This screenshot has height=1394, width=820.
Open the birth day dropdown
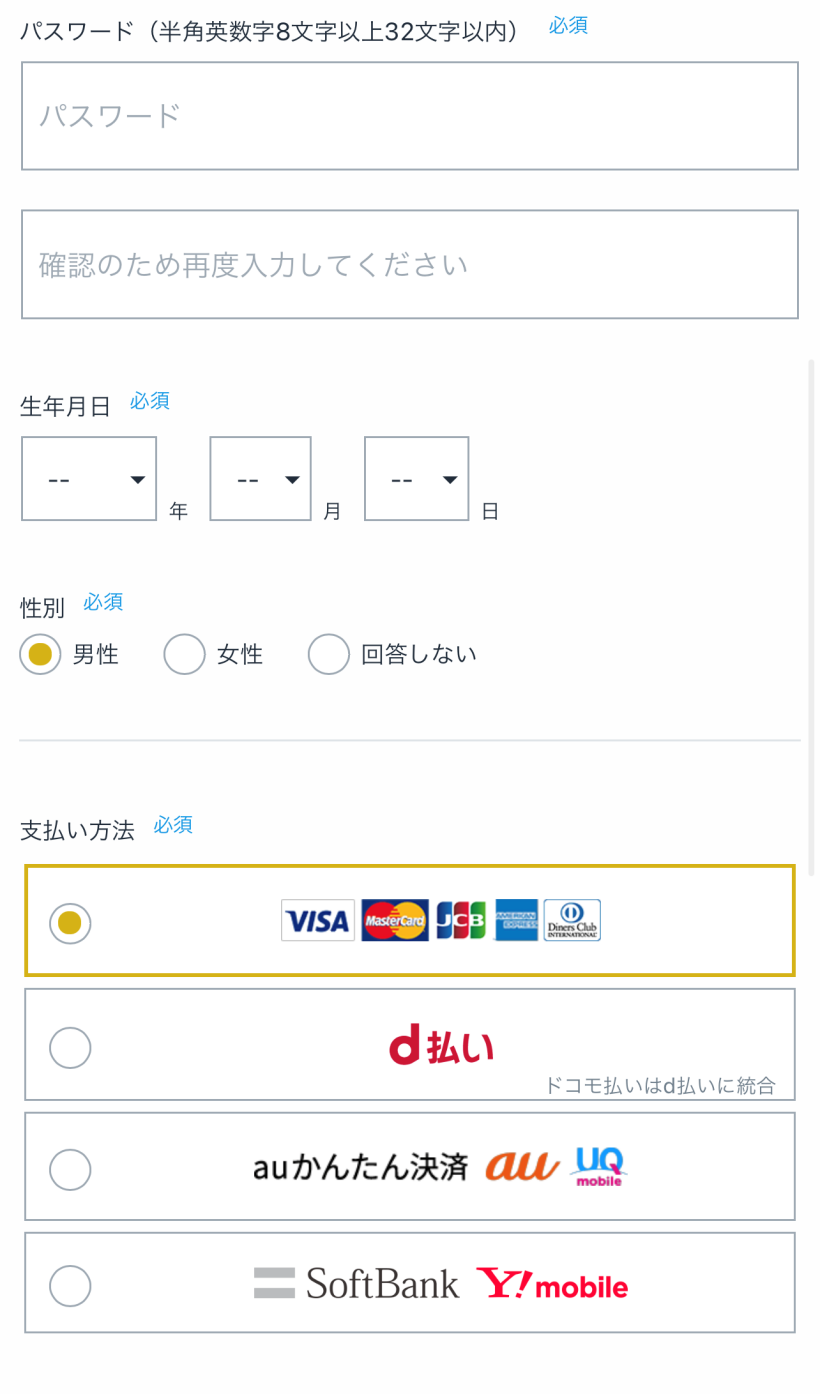click(416, 479)
